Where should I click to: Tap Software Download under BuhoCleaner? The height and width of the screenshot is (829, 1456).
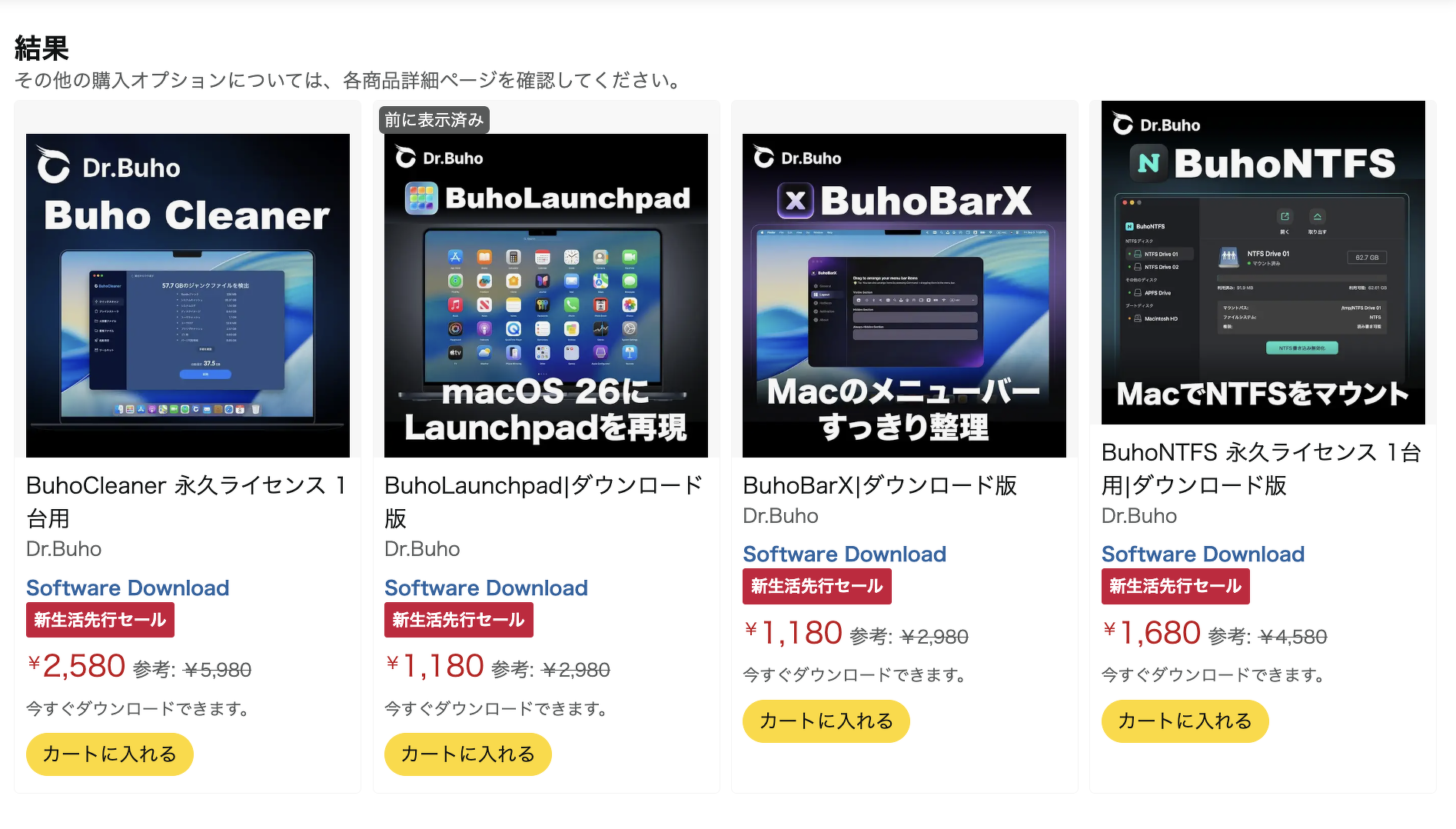pyautogui.click(x=128, y=588)
